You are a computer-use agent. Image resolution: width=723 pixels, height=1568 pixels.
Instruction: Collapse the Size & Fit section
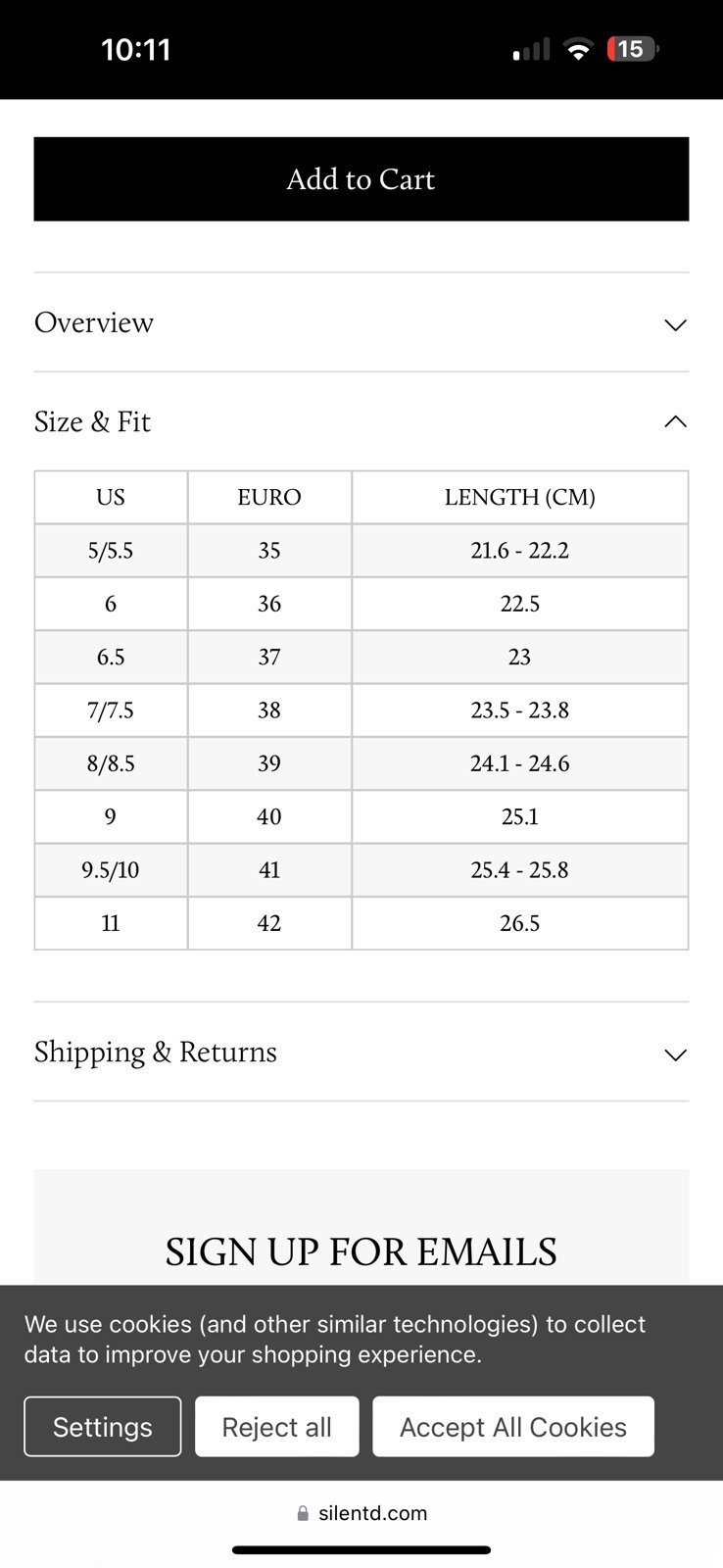coord(361,421)
